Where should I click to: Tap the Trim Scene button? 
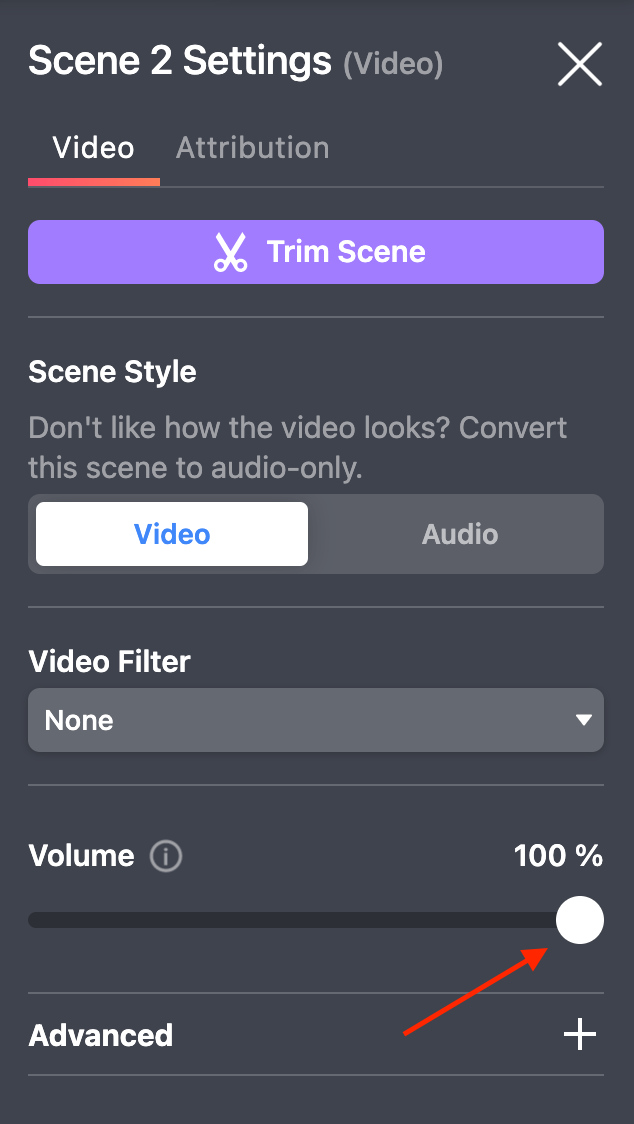(316, 252)
